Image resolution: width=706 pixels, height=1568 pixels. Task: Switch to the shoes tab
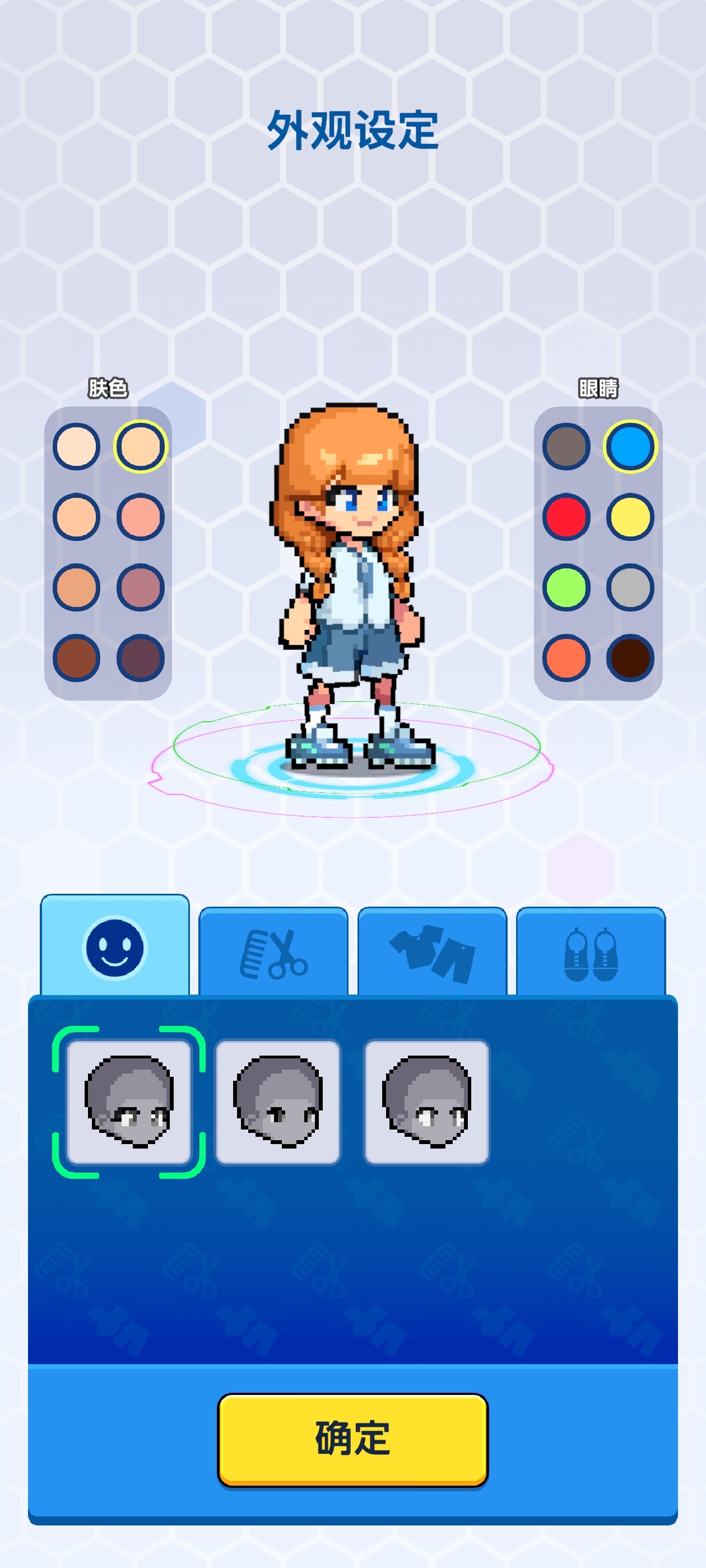(x=591, y=951)
